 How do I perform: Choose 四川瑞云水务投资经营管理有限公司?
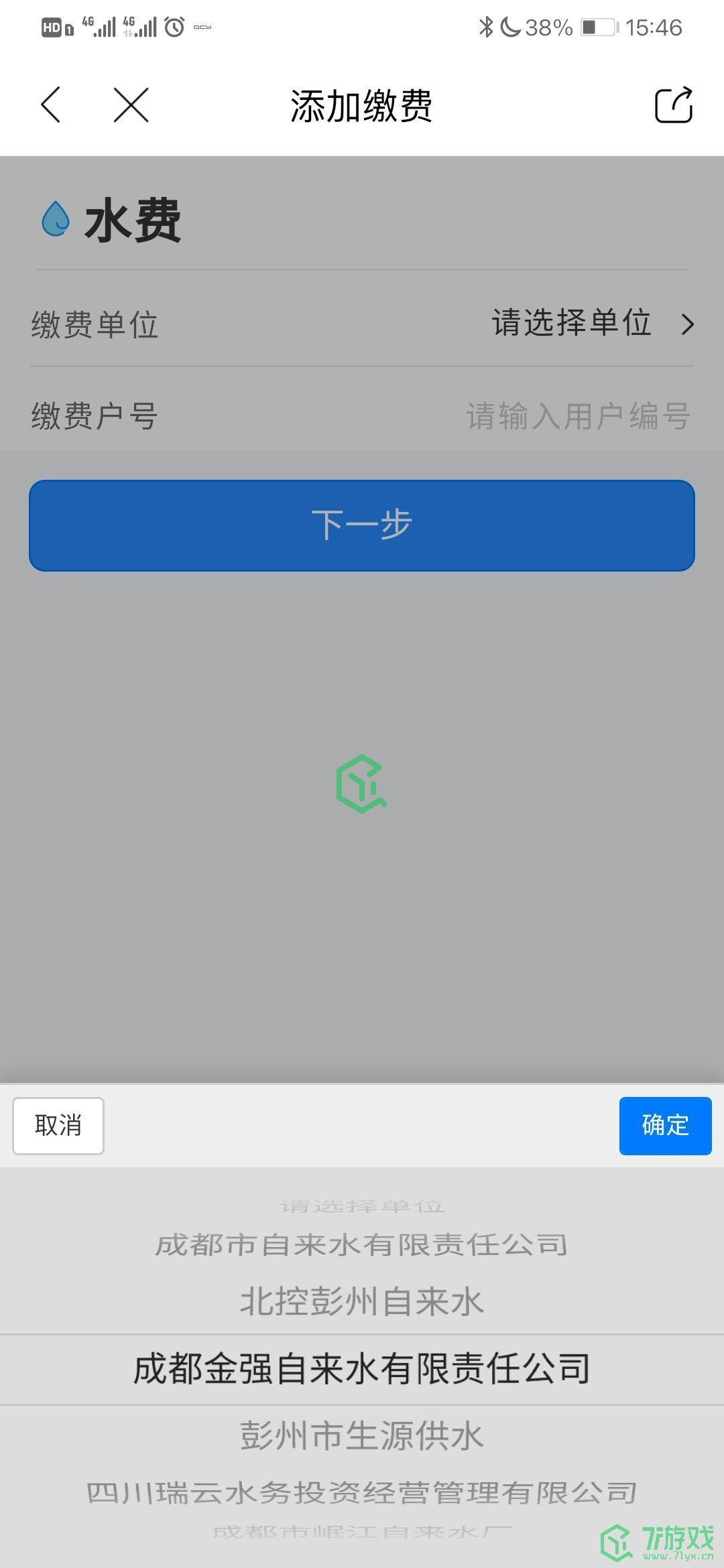tap(362, 1493)
